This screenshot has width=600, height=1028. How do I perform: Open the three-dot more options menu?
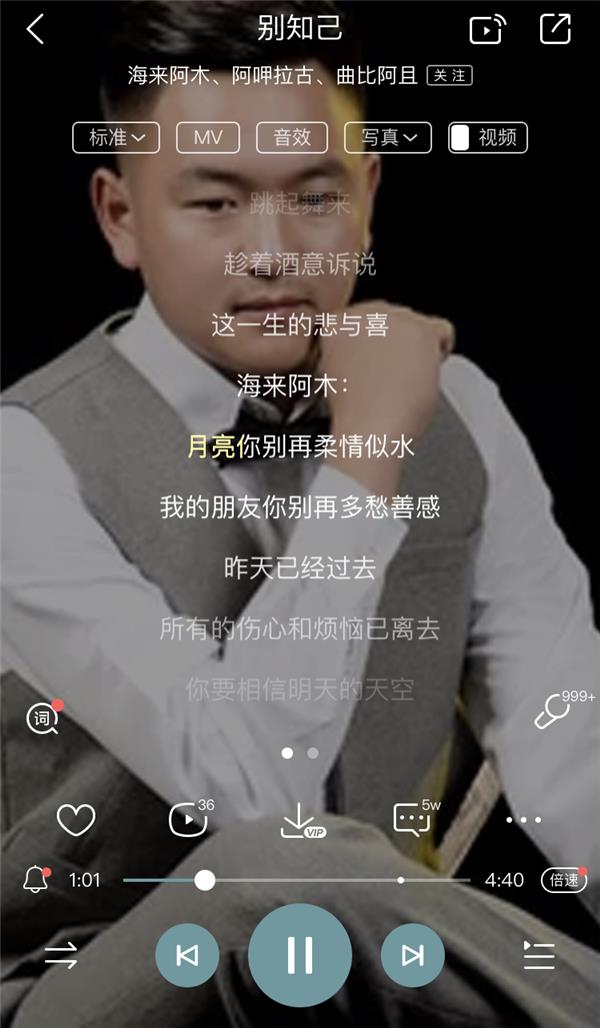click(x=523, y=820)
